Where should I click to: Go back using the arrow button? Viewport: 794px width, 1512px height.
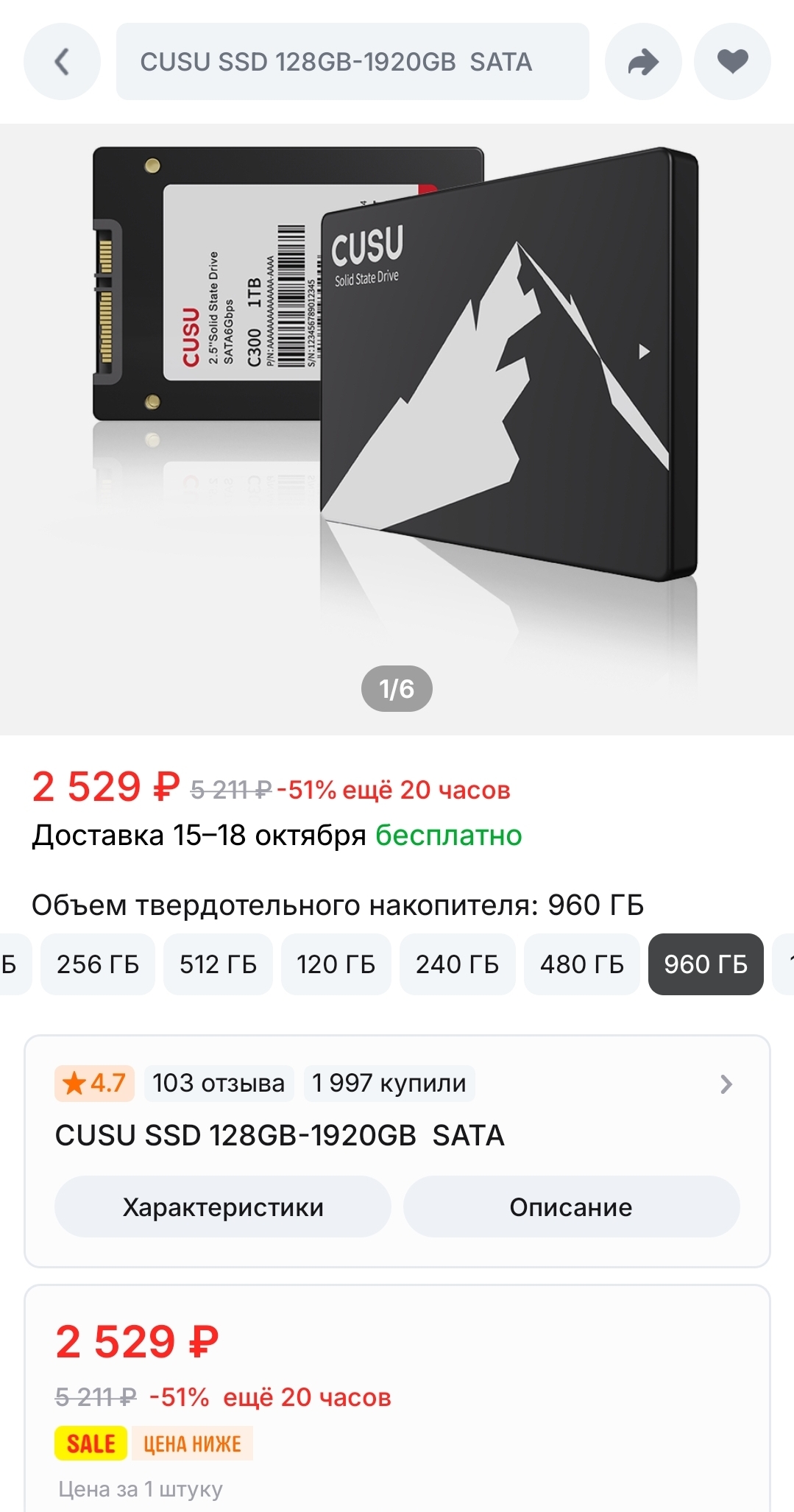tap(62, 62)
